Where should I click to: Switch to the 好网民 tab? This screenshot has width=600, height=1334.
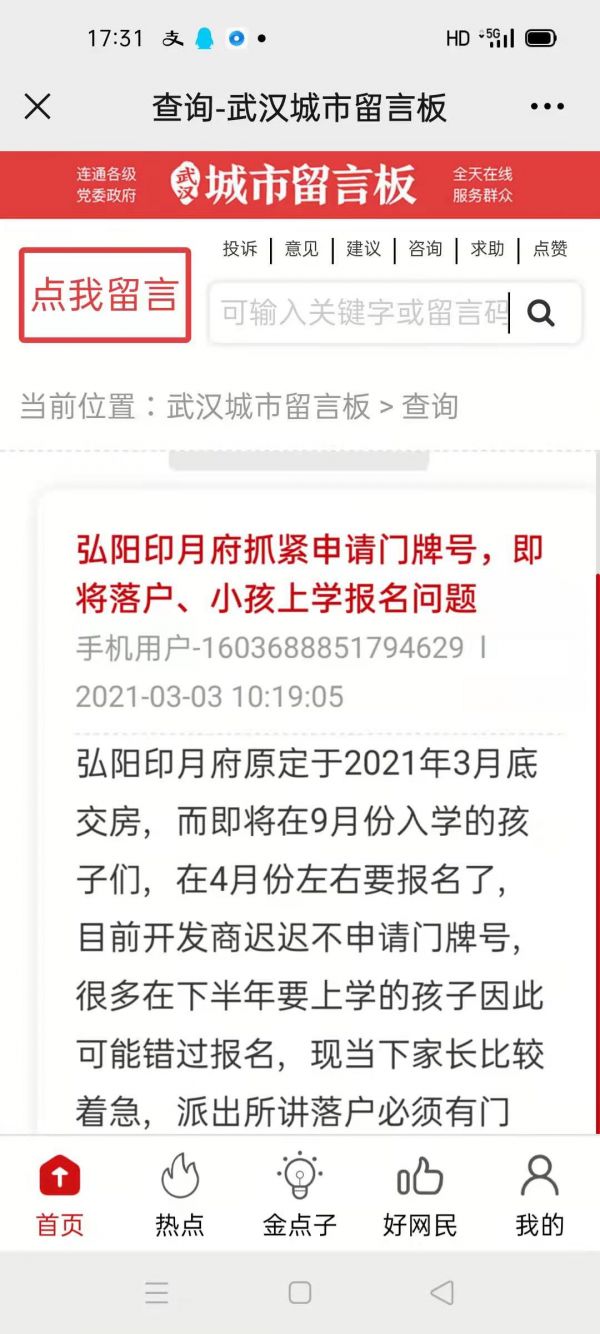(420, 1194)
